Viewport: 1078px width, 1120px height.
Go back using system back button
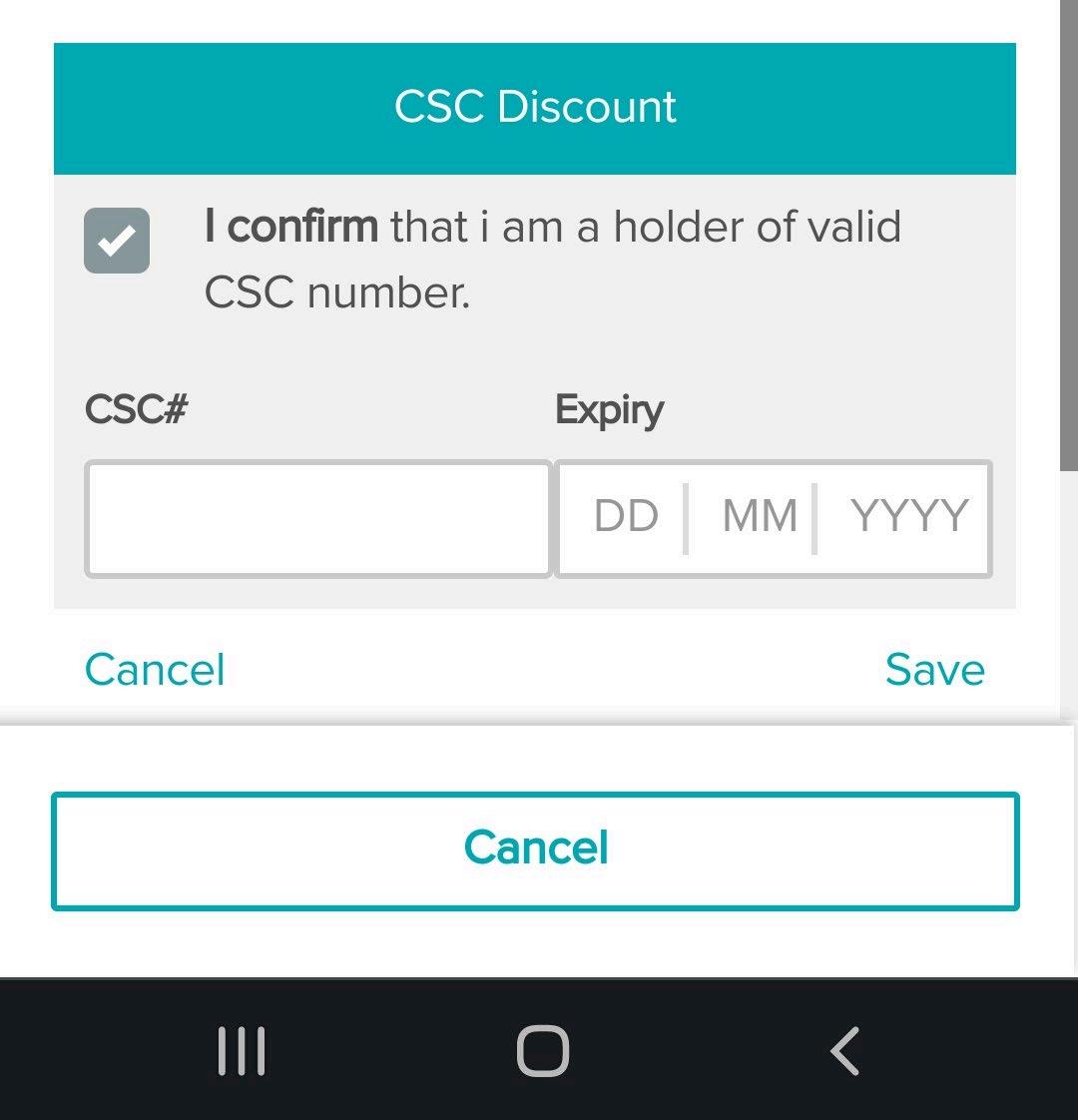(x=844, y=1051)
